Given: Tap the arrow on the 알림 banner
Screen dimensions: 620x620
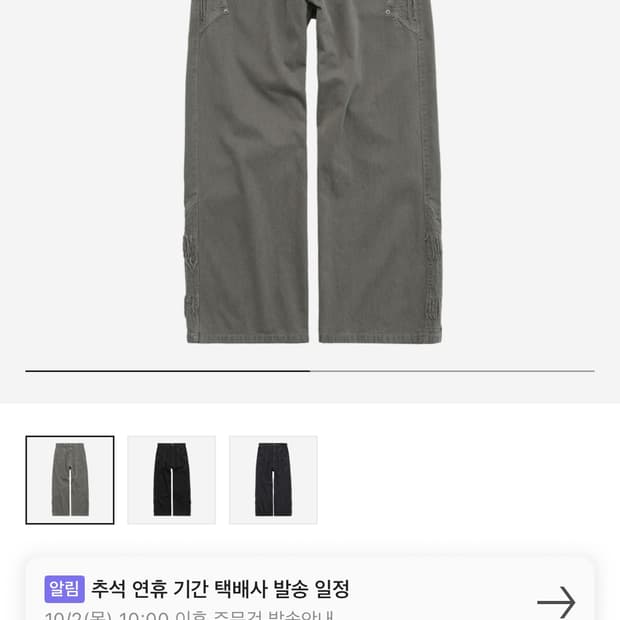Looking at the screenshot, I should (x=556, y=602).
